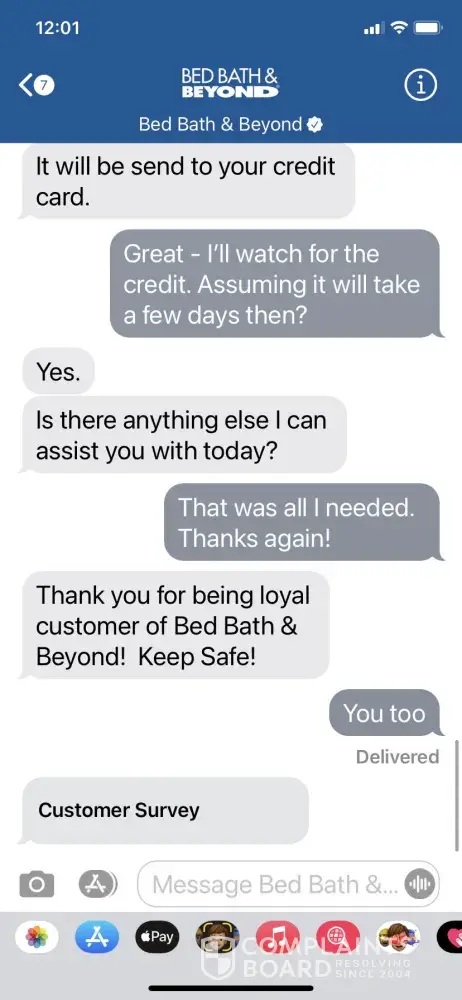Image resolution: width=462 pixels, height=1000 pixels.
Task: Toggle the iMessage apps drawer
Action: (x=98, y=884)
